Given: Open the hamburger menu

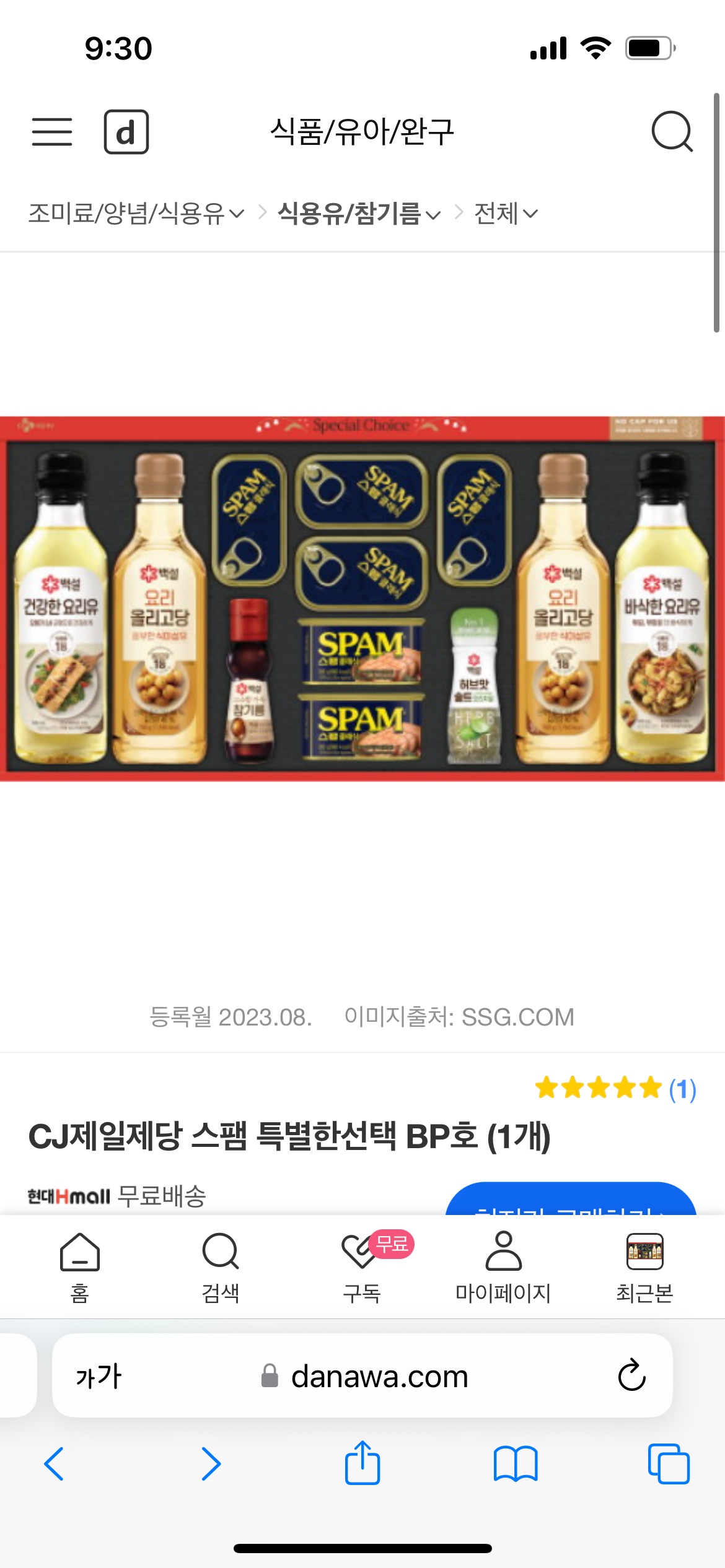Looking at the screenshot, I should [52, 132].
